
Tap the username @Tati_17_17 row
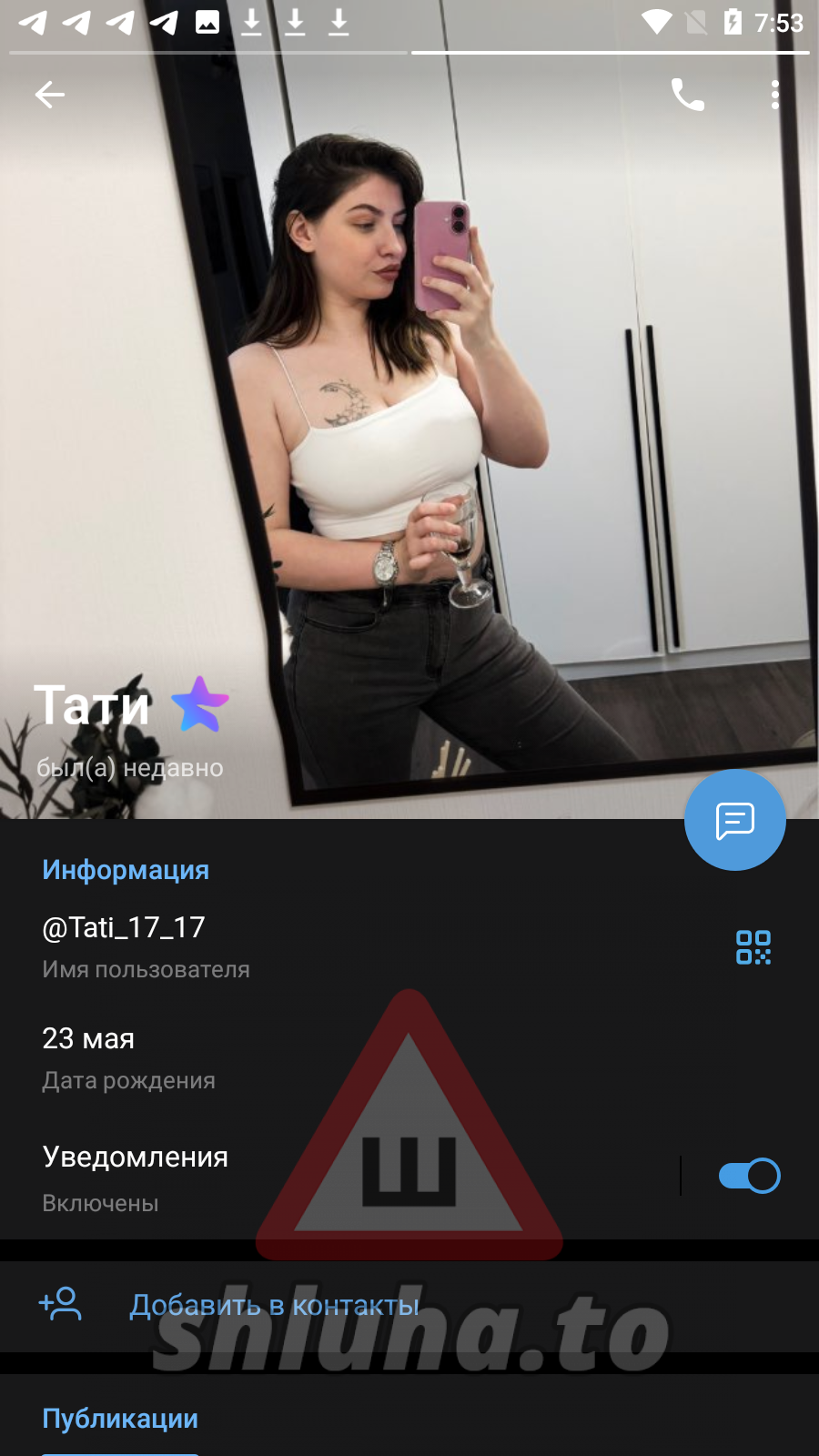click(x=273, y=946)
